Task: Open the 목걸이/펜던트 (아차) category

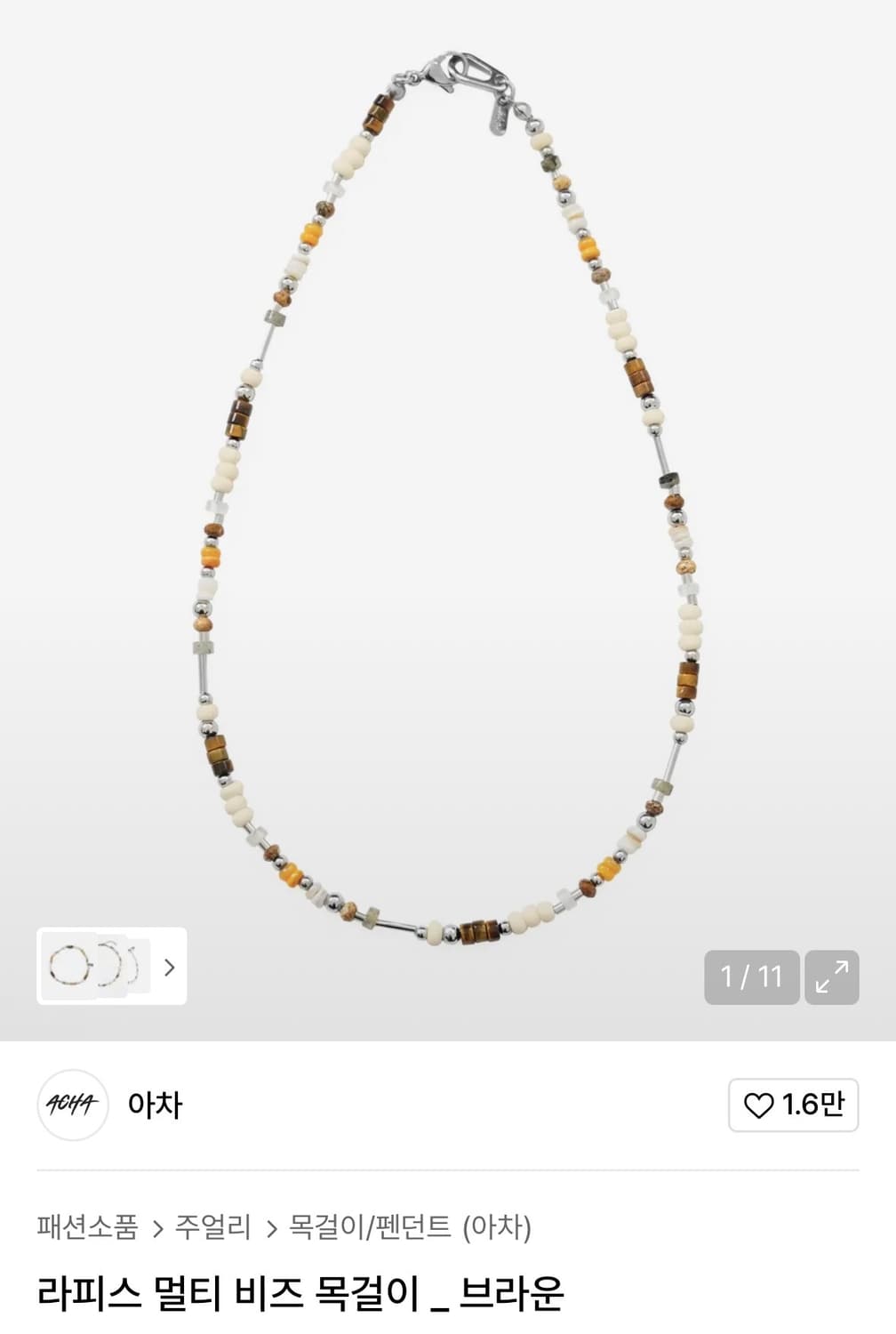Action: [x=410, y=1226]
